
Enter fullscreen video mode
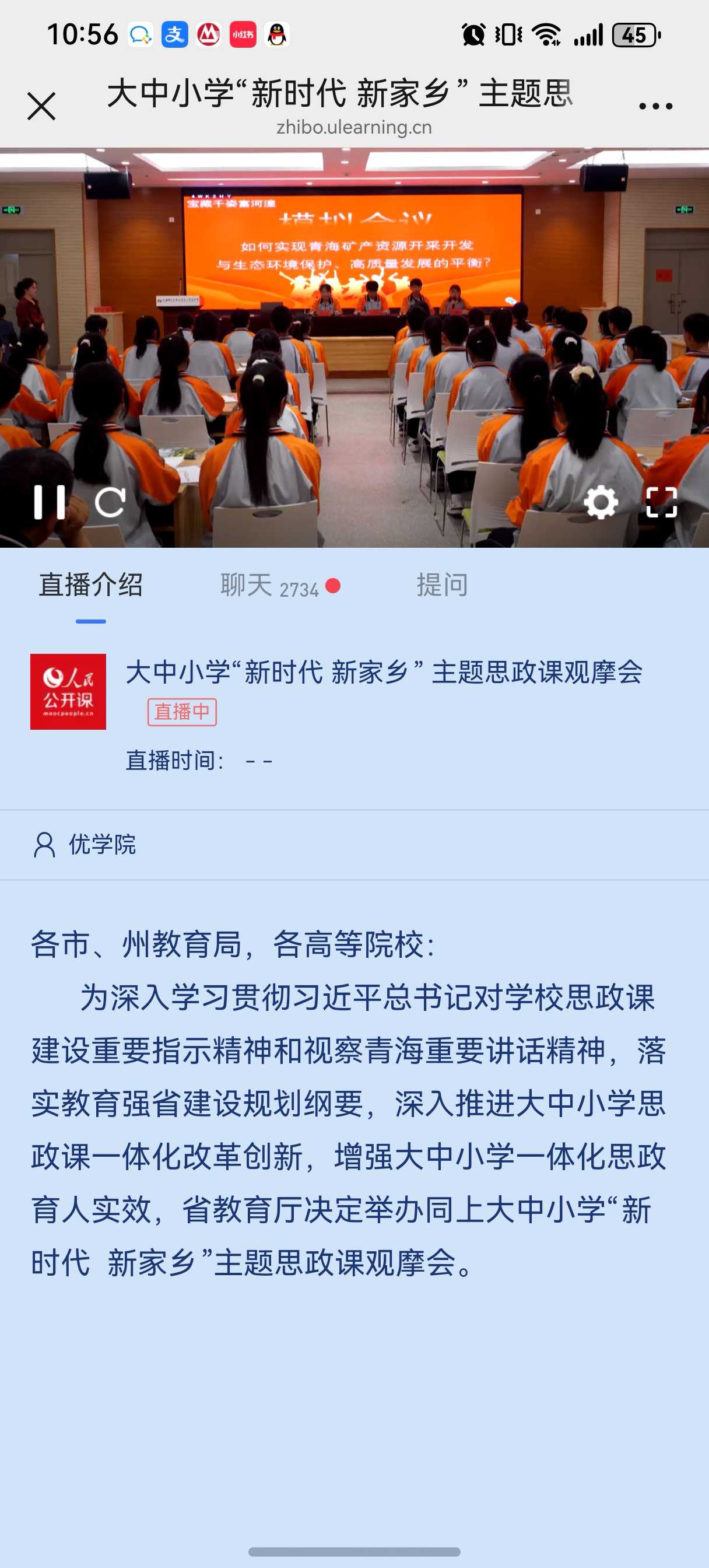tap(661, 502)
